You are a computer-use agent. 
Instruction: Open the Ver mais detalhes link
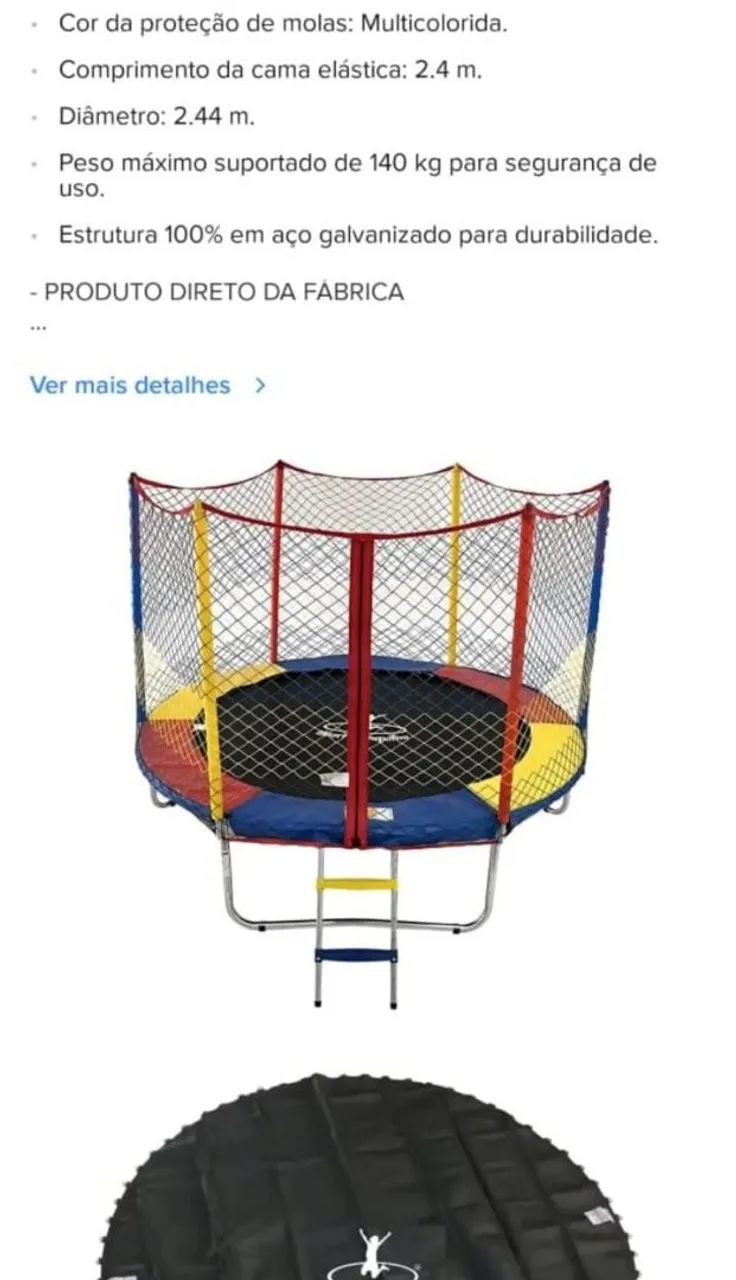148,385
